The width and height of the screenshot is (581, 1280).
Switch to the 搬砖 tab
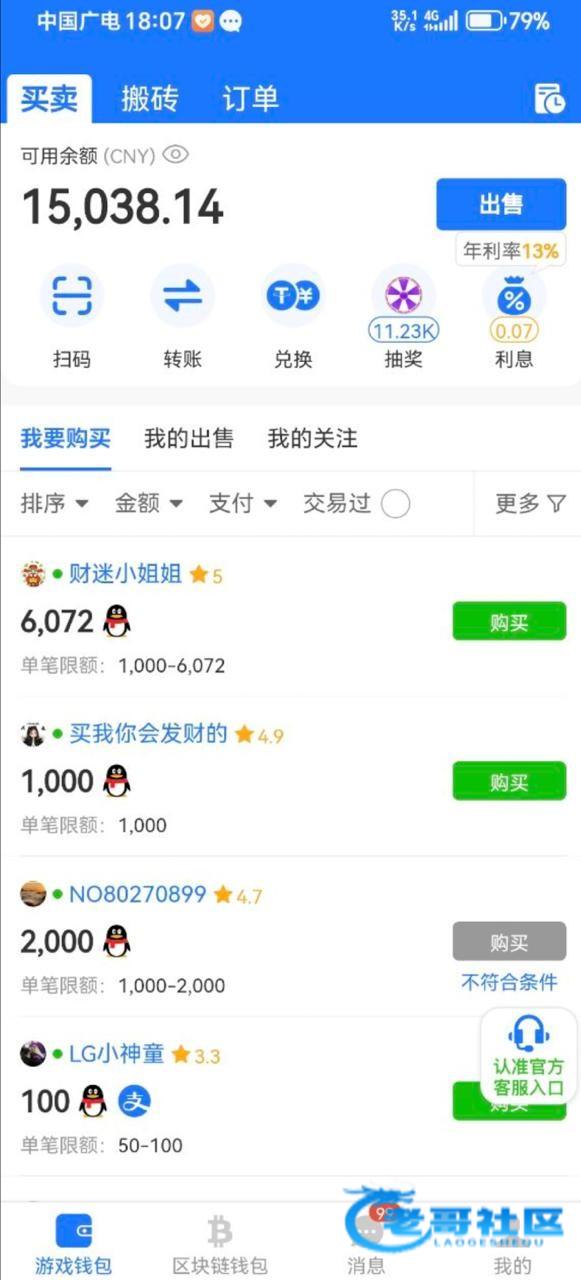[x=150, y=99]
